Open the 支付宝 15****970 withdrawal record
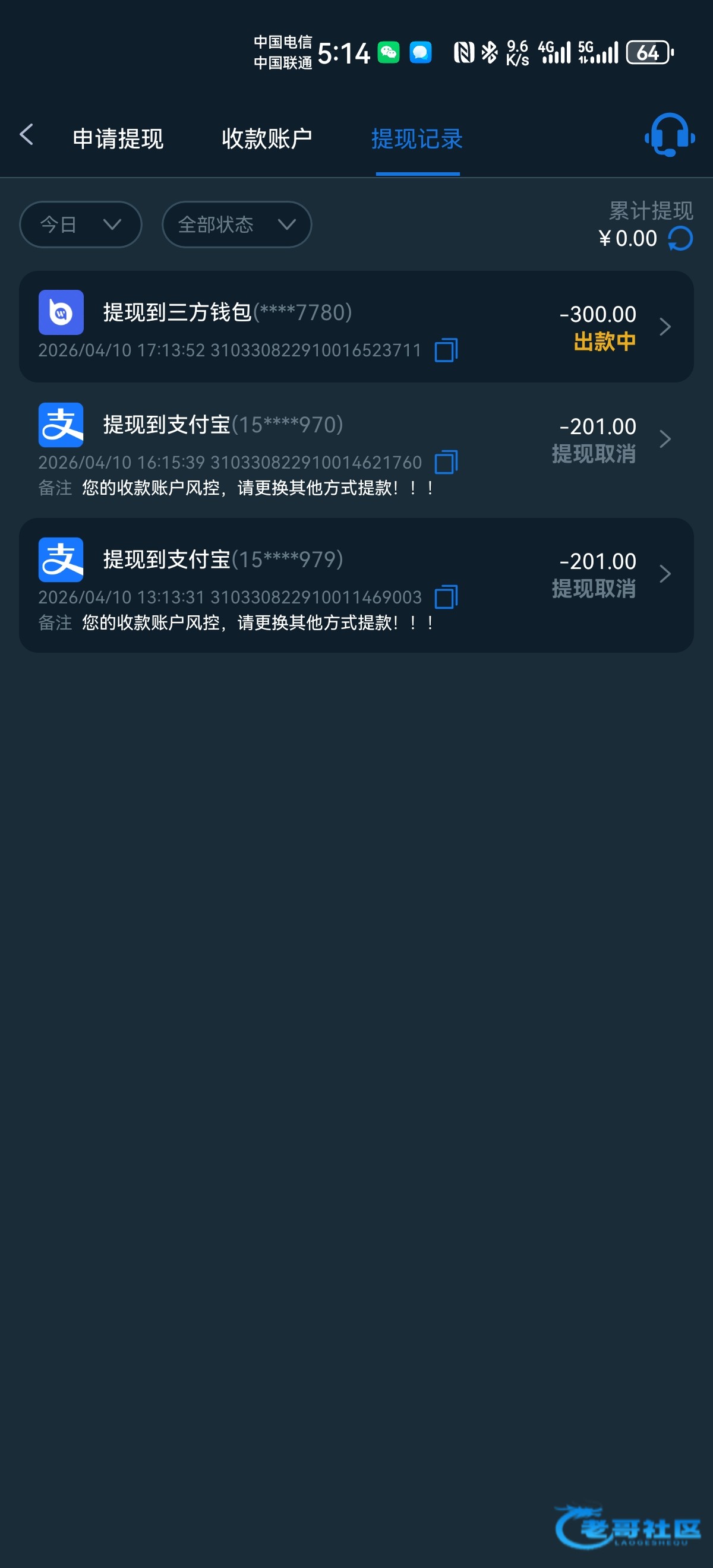 (x=356, y=450)
